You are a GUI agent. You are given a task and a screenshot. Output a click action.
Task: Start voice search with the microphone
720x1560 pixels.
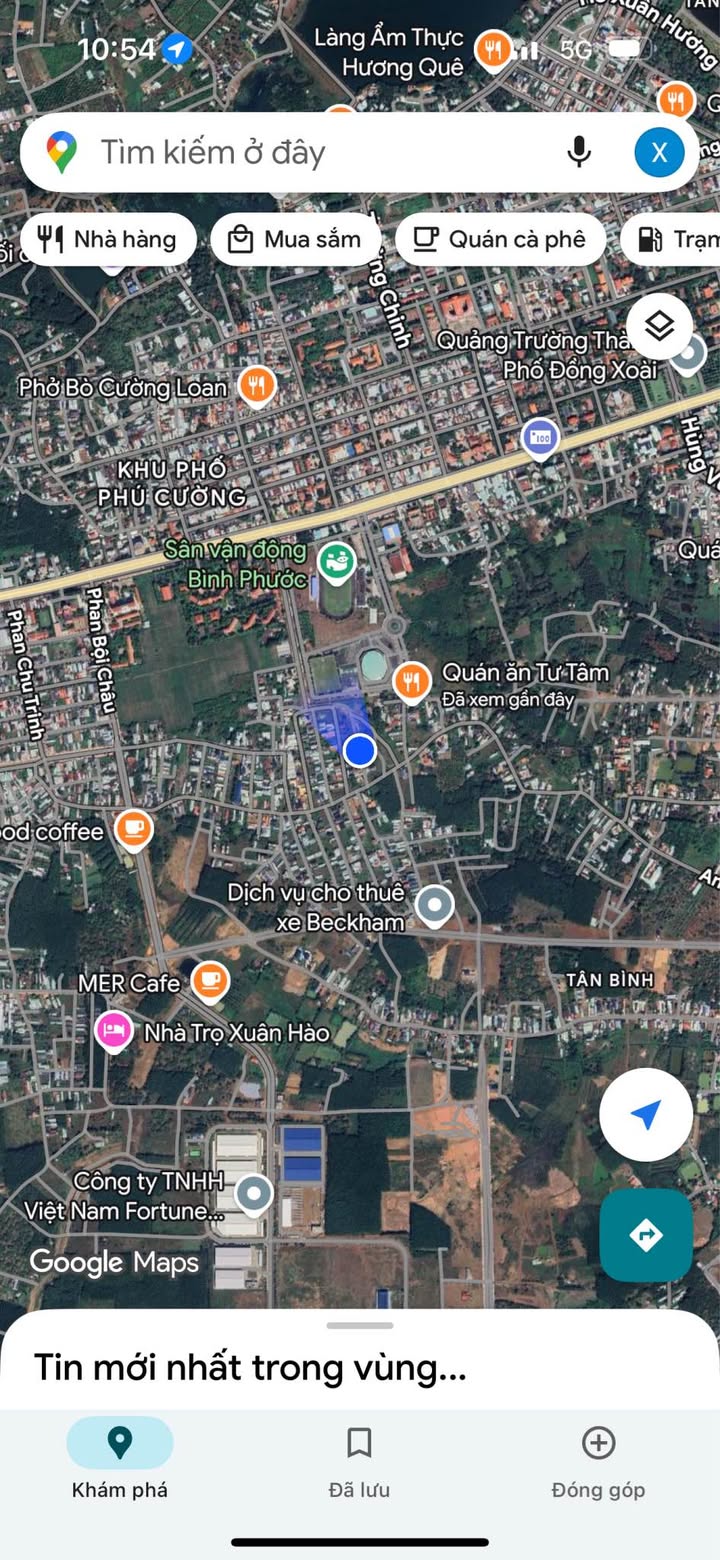tap(579, 152)
